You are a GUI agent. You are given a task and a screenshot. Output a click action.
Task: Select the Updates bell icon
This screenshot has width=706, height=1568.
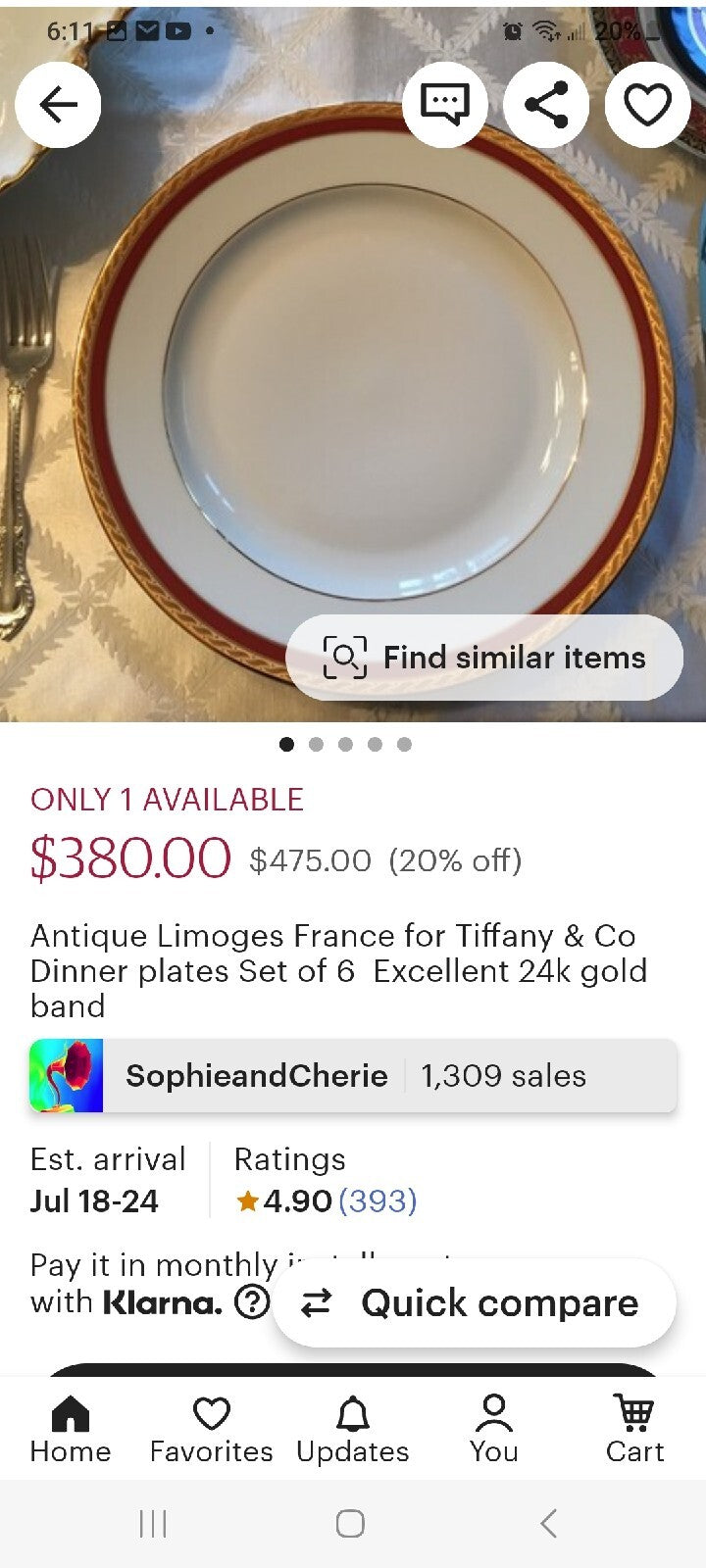tap(352, 1413)
